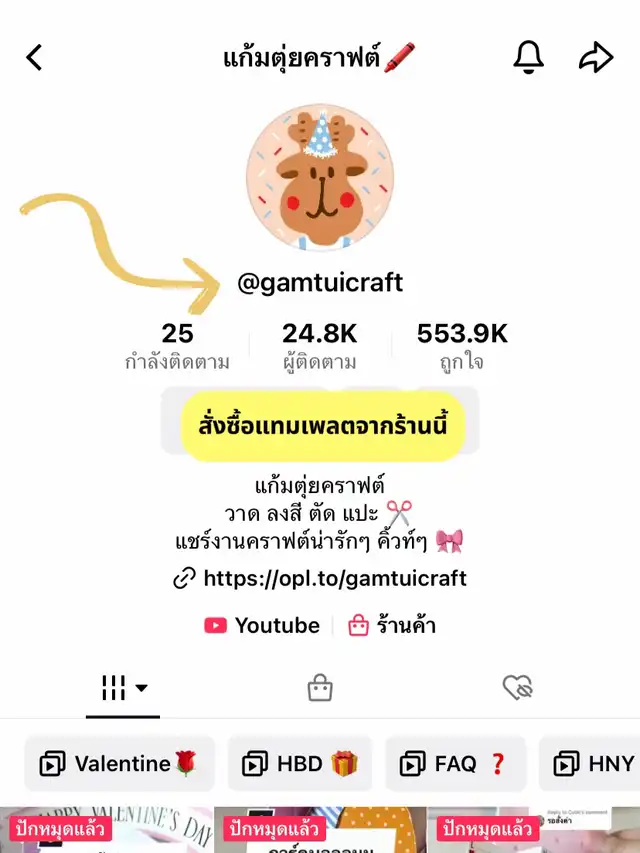This screenshot has height=853, width=640.
Task: Share this profile via the arrow icon
Action: coord(596,58)
